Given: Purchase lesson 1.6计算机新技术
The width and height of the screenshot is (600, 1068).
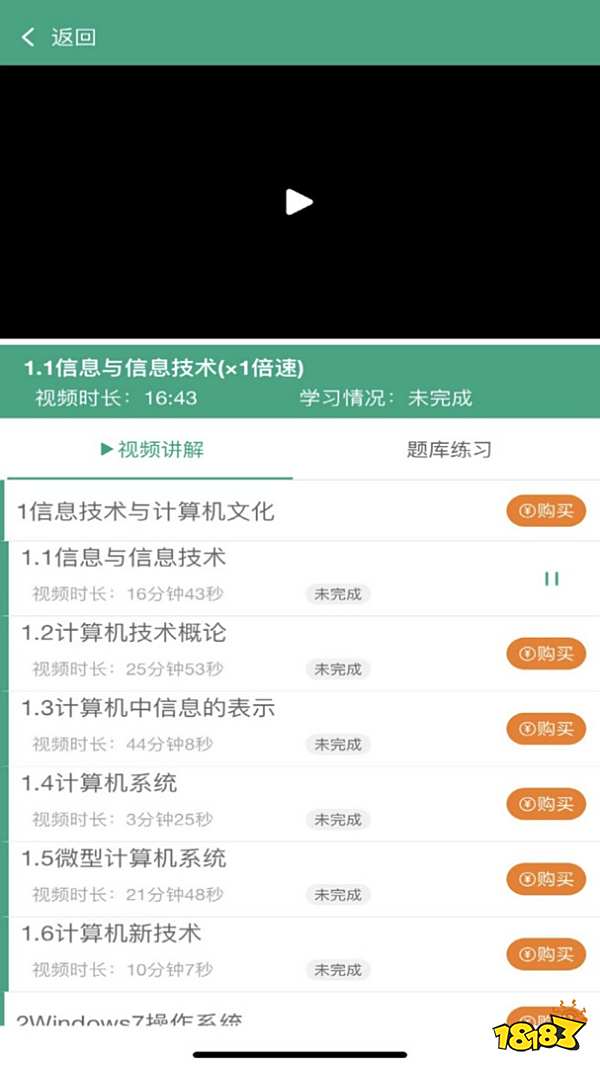Looking at the screenshot, I should point(546,955).
